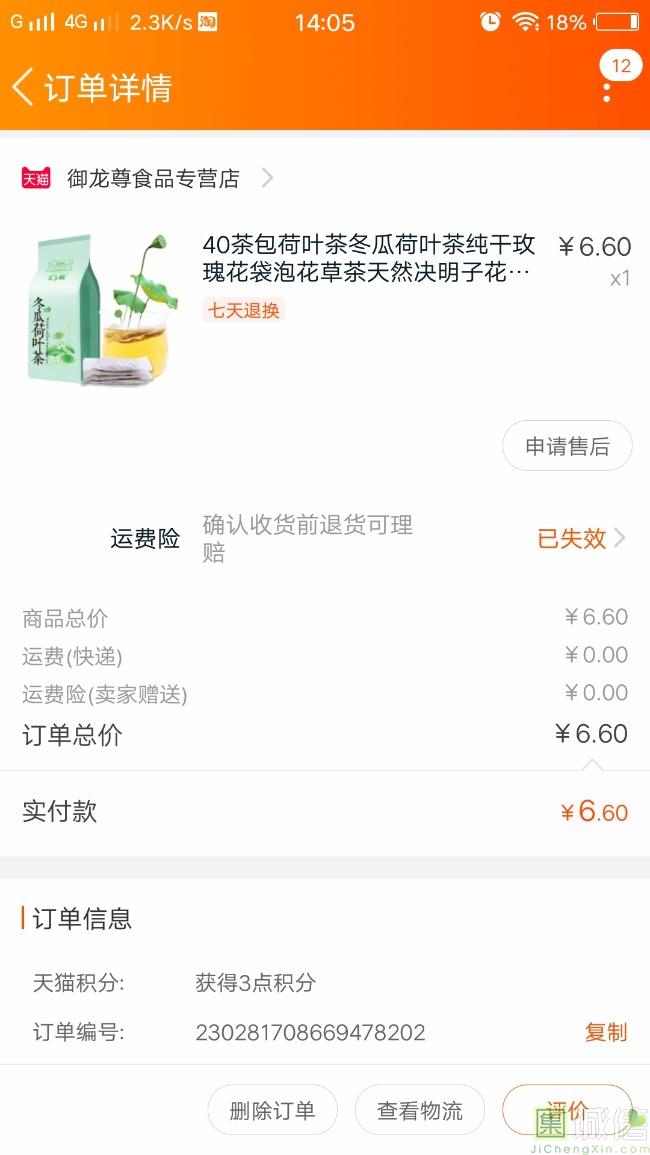Screen dimensions: 650x1155
Task: Open the lotus leaf tea product
Action: pyautogui.click(x=368, y=258)
